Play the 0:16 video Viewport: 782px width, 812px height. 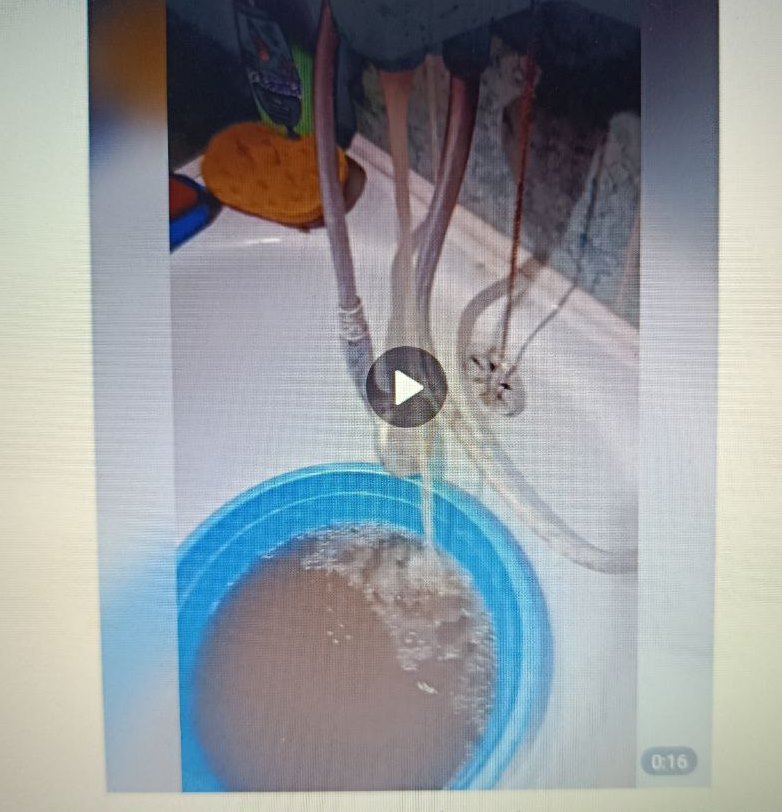pos(406,387)
